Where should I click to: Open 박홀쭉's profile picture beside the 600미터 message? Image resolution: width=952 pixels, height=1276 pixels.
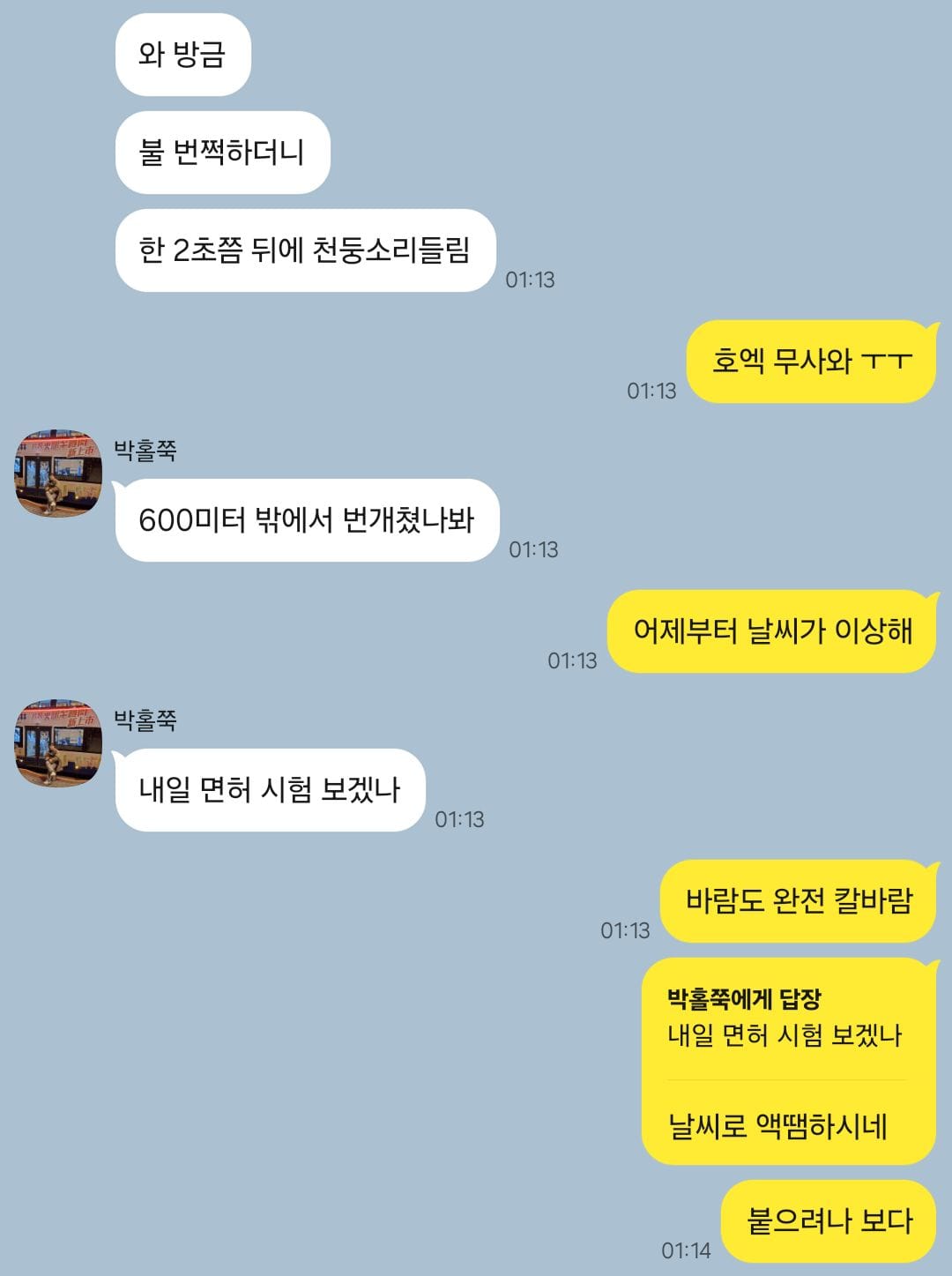[58, 474]
